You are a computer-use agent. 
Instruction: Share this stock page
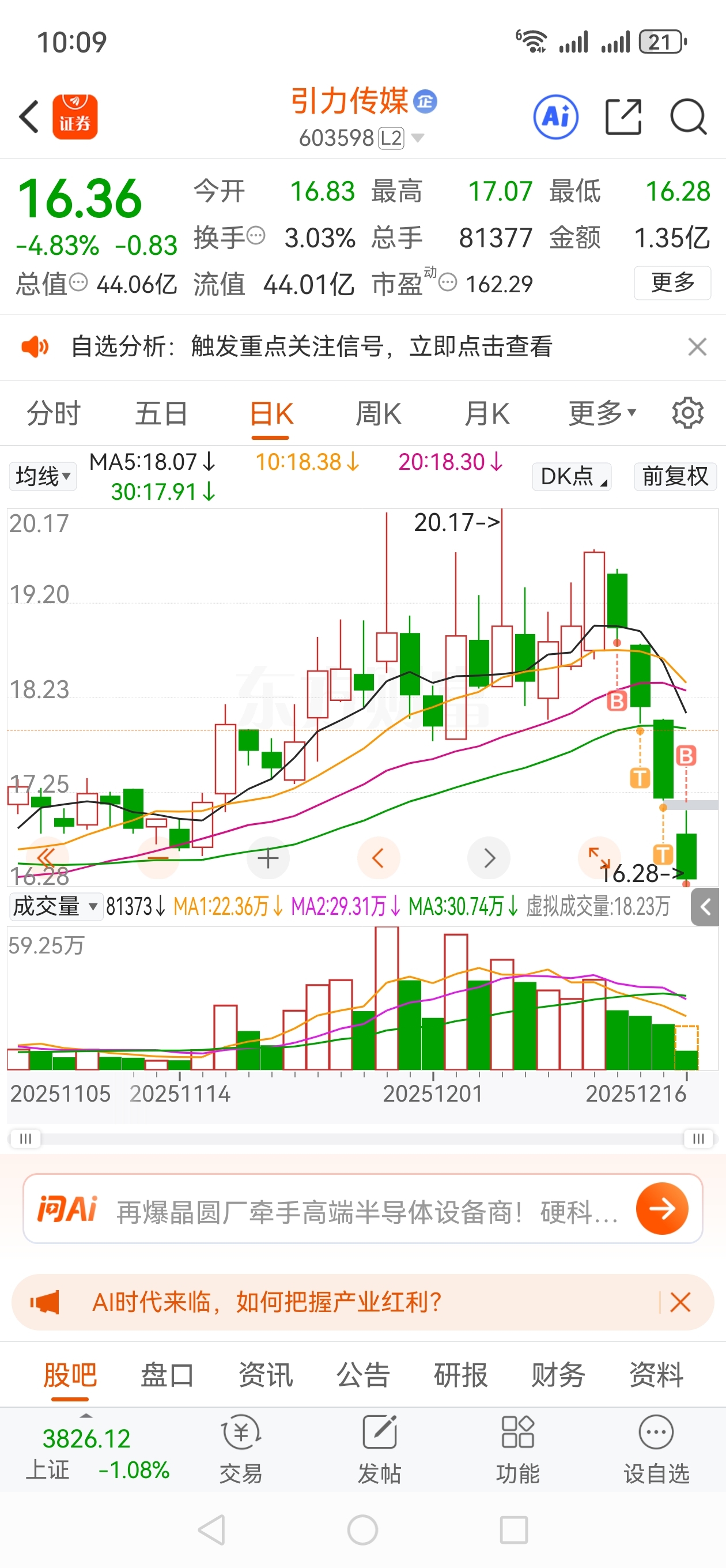pyautogui.click(x=623, y=116)
